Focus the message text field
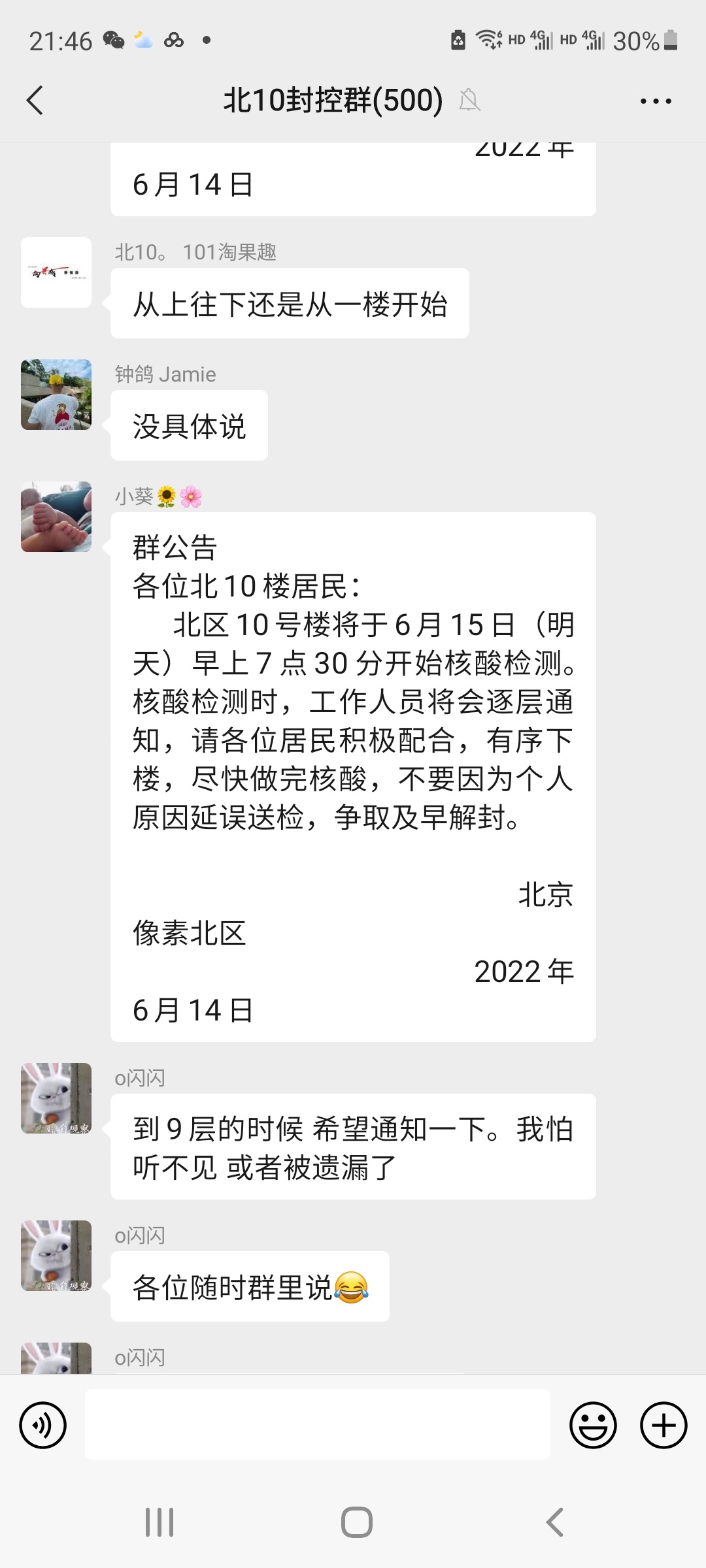 [318, 1424]
